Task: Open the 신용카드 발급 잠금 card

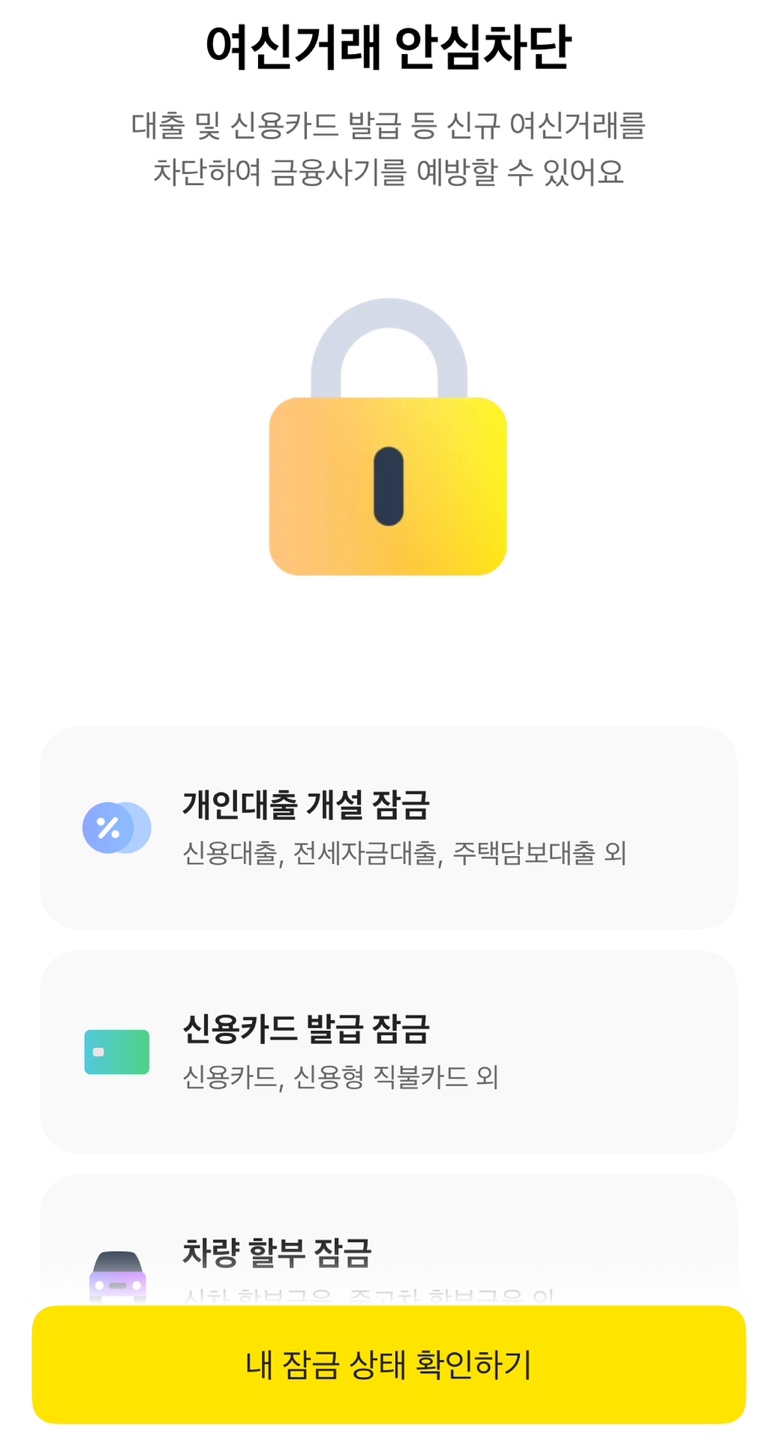Action: pos(389,1052)
